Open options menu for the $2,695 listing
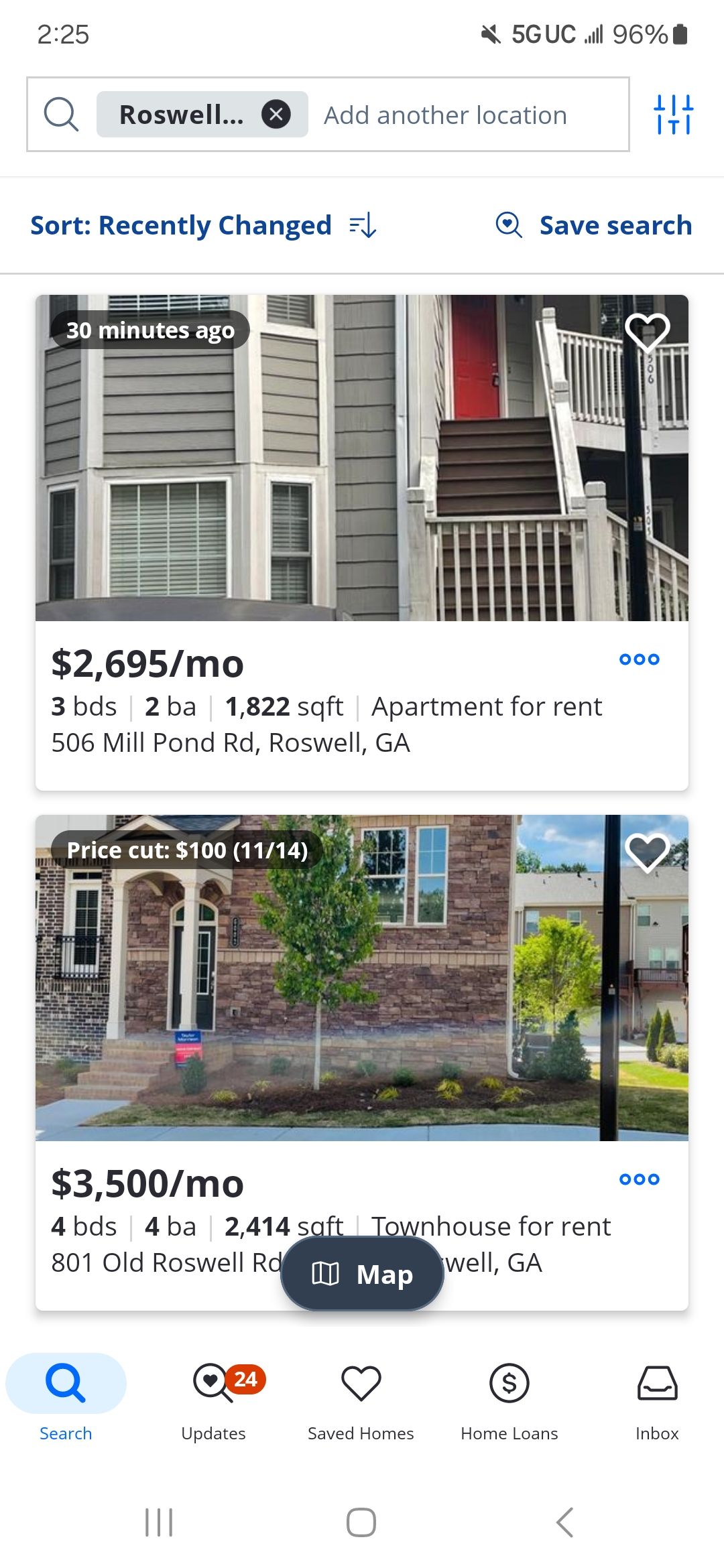724x1568 pixels. [x=639, y=659]
